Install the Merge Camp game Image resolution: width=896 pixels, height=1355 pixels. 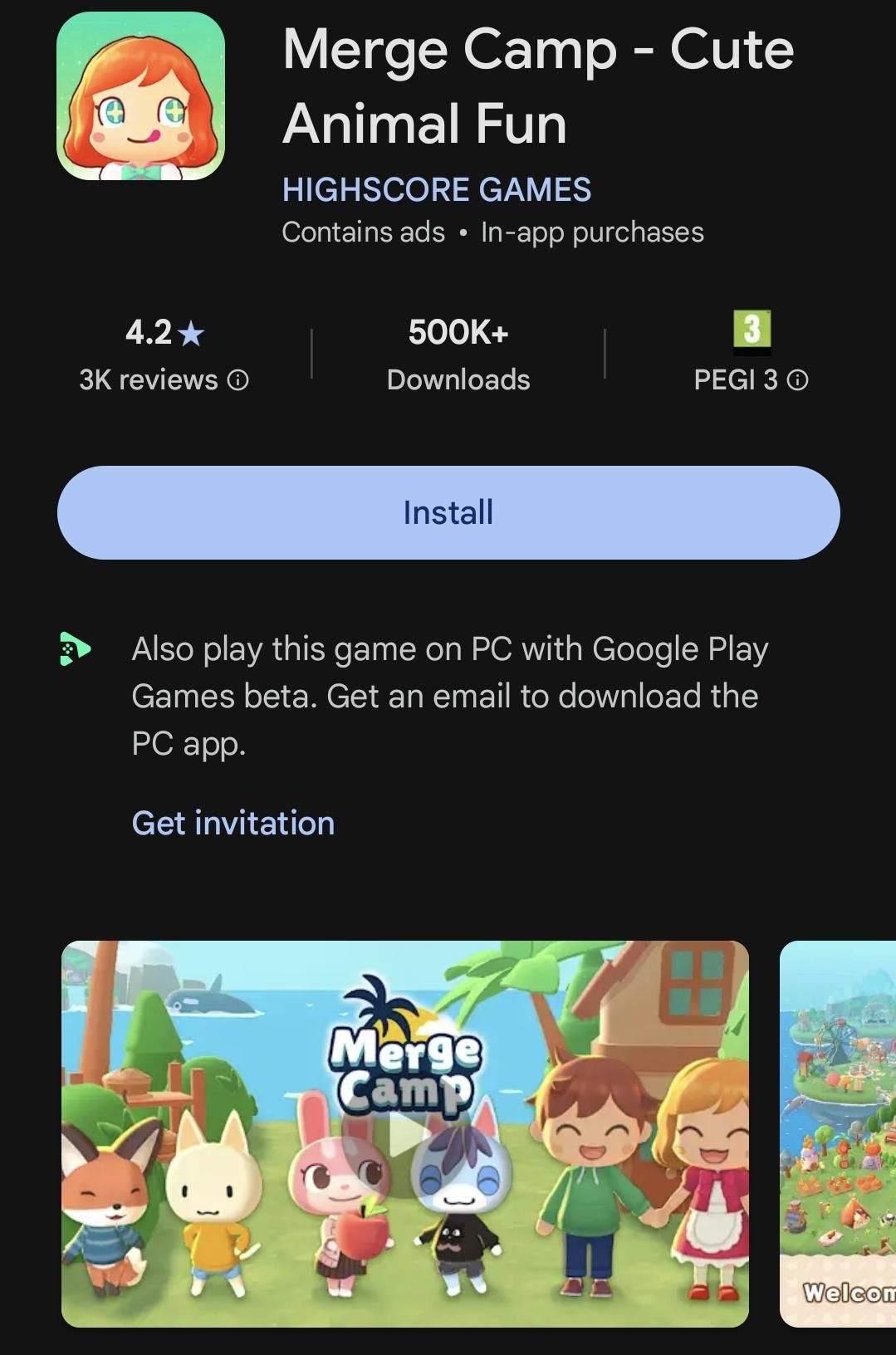(x=448, y=512)
